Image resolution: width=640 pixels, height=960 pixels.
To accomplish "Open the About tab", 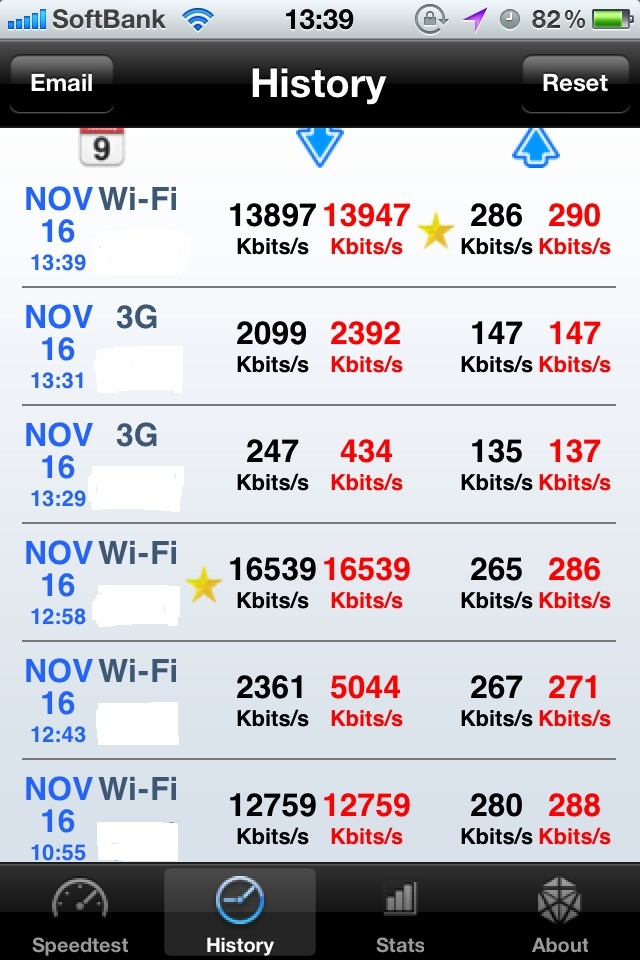I will [560, 914].
